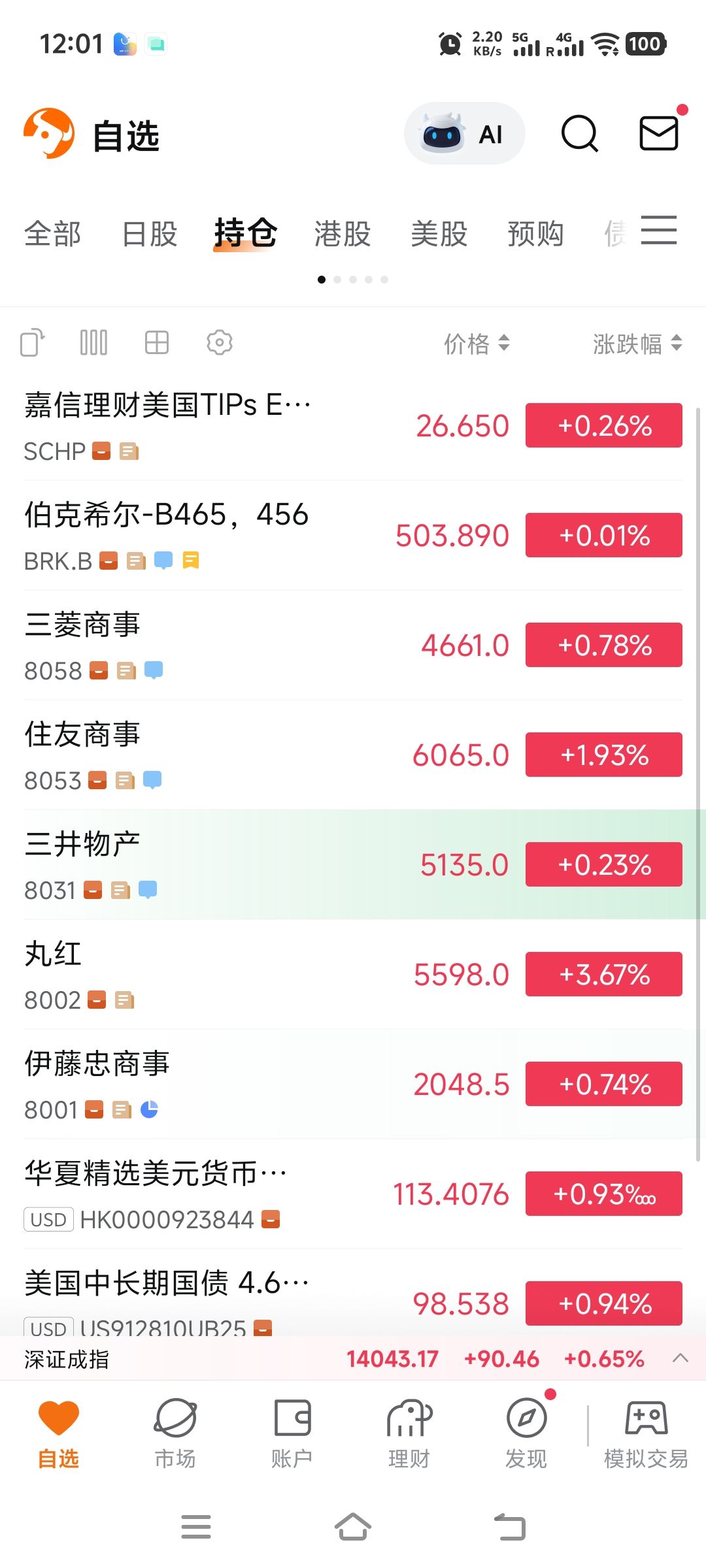Switch to the 港股 tab
Screen dimensions: 706x1568
point(343,234)
